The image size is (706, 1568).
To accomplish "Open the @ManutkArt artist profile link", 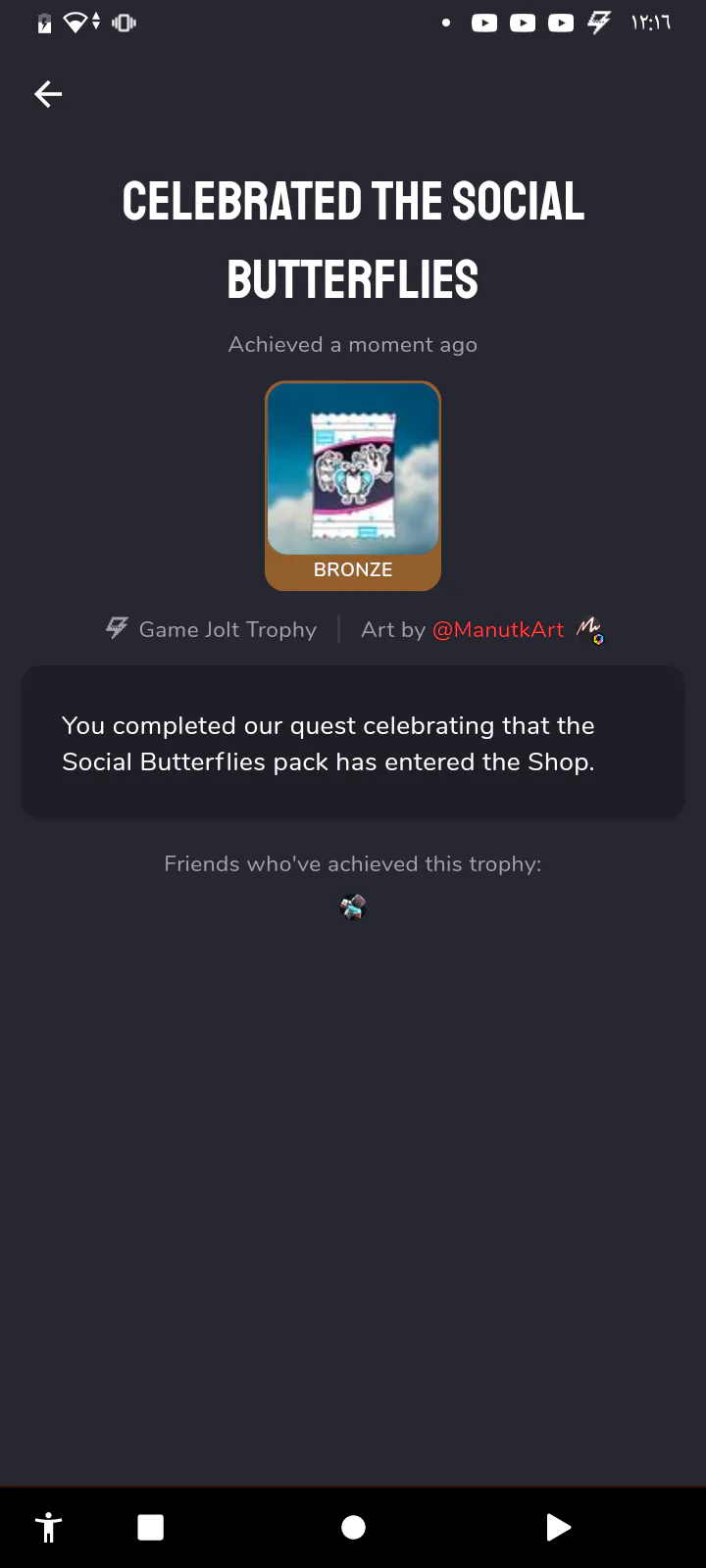I will pyautogui.click(x=498, y=630).
